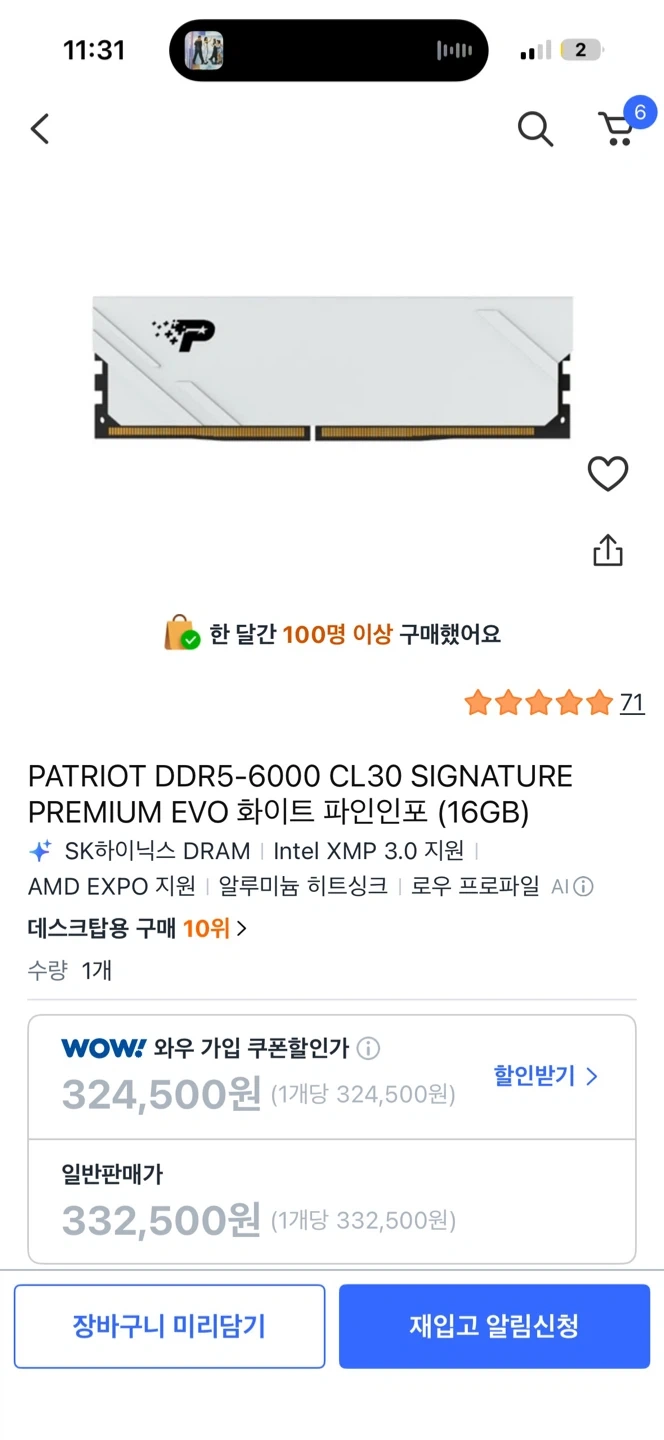Show info about 와우 가입 쿠폰할인가
Viewport: 664px width, 1440px height.
(x=368, y=1048)
